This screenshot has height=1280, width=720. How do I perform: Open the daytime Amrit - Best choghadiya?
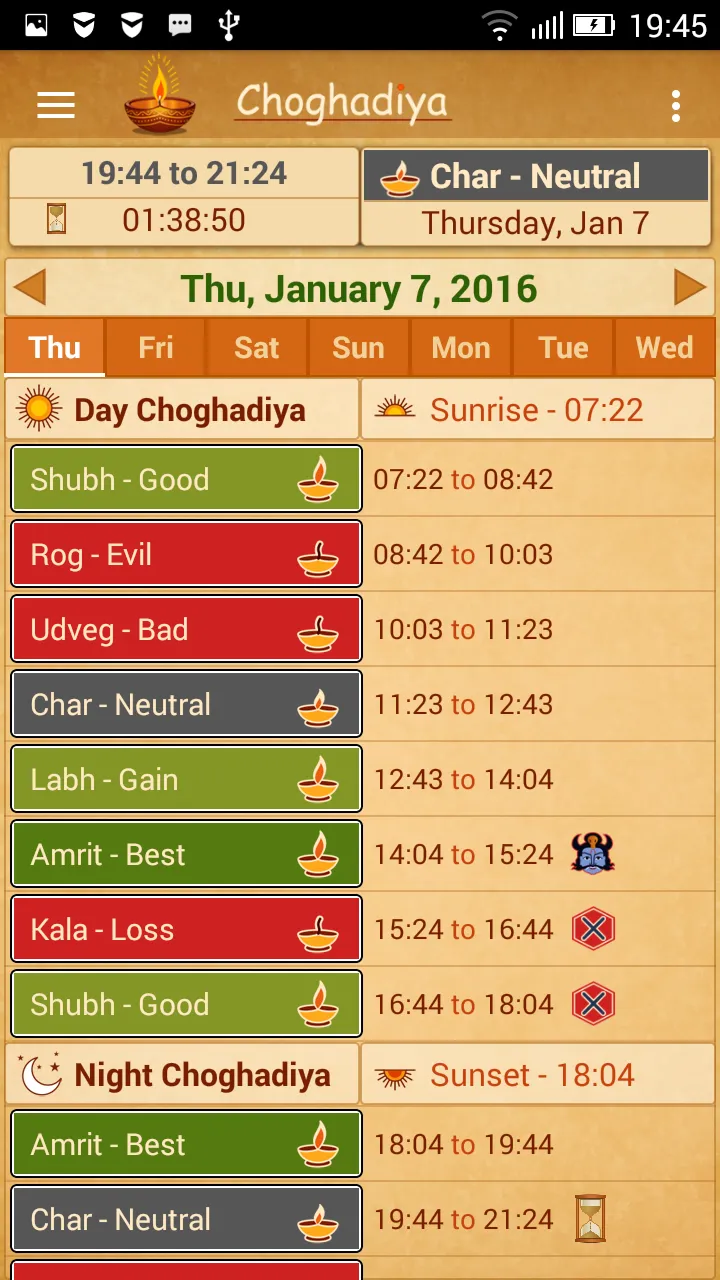click(x=186, y=854)
